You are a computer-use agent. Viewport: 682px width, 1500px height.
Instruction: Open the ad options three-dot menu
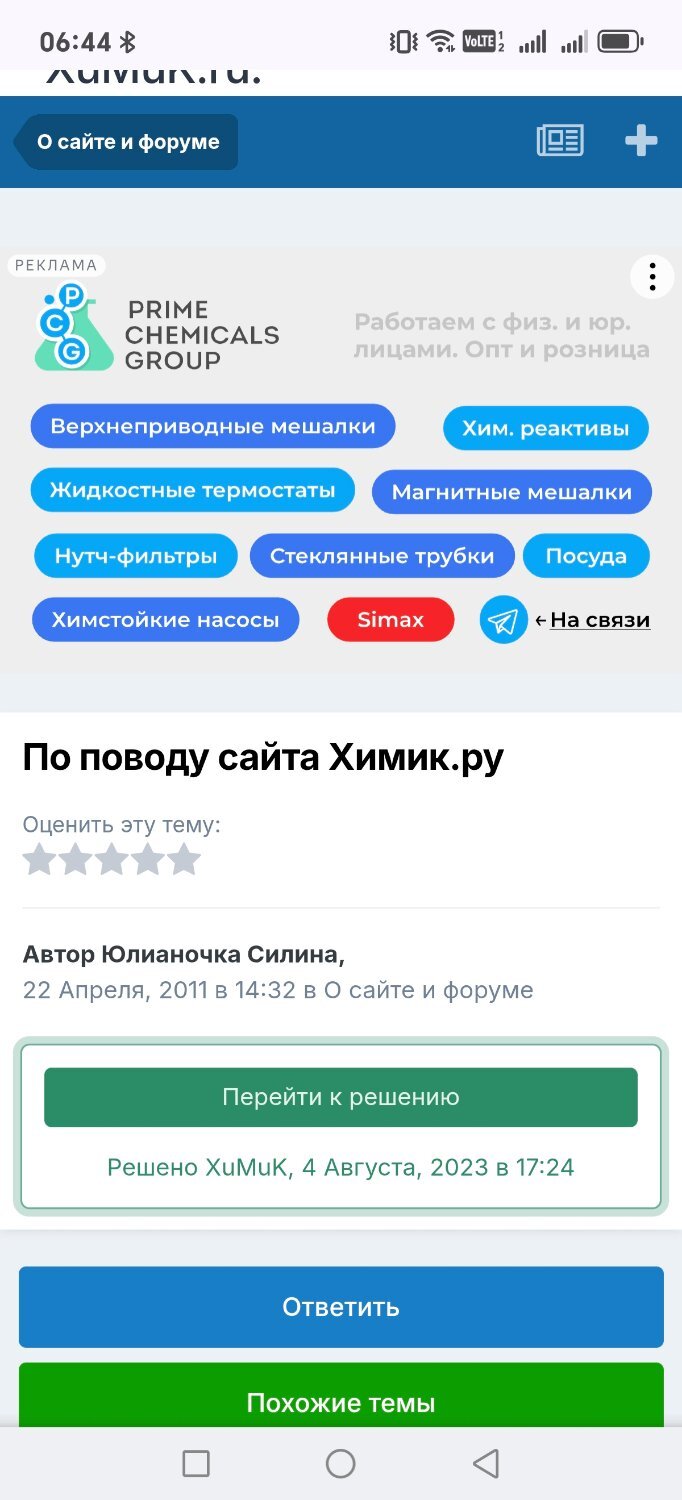(x=652, y=277)
